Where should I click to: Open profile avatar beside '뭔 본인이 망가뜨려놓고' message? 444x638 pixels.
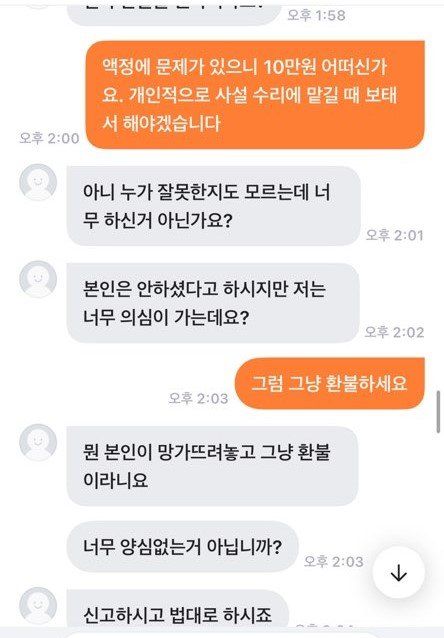click(38, 442)
